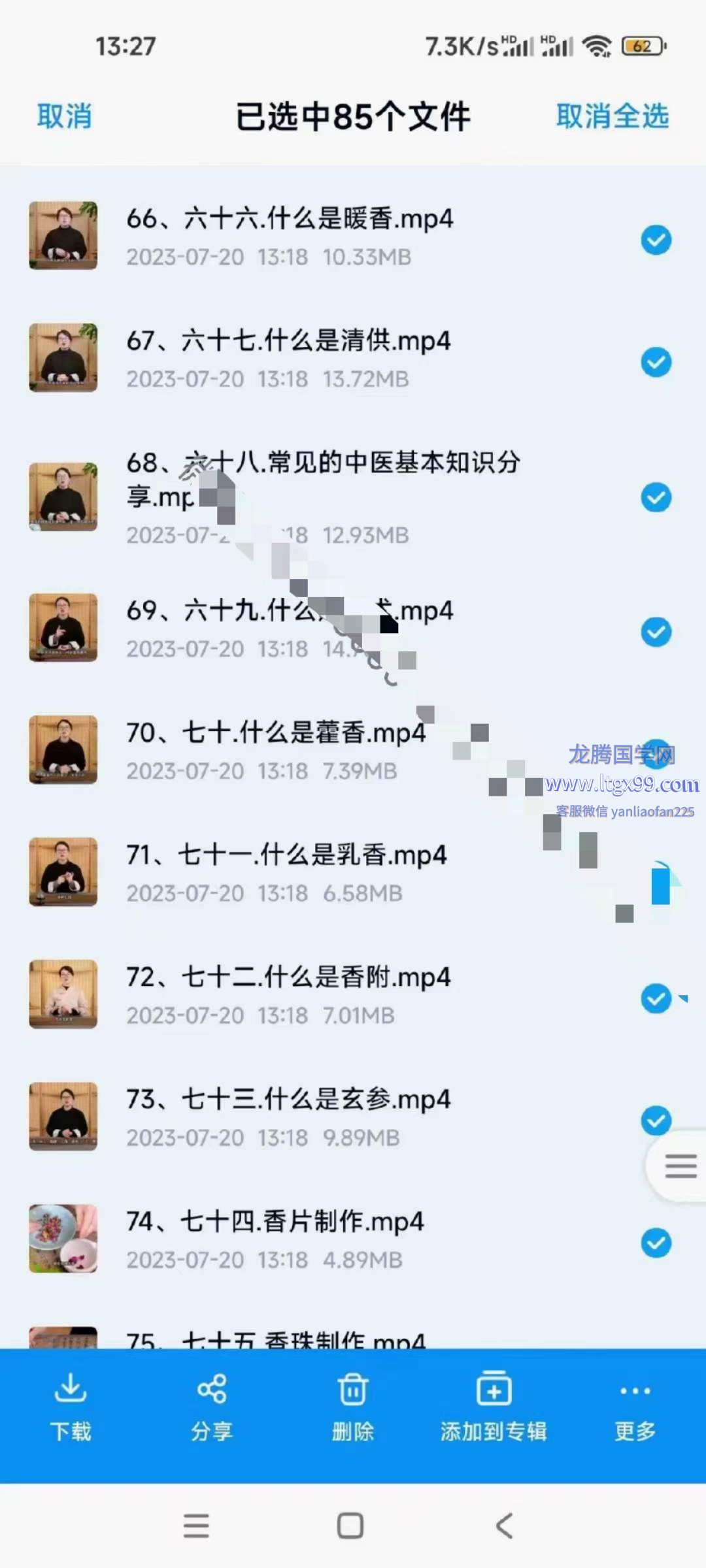Tap the floating list menu handle

(x=680, y=1166)
